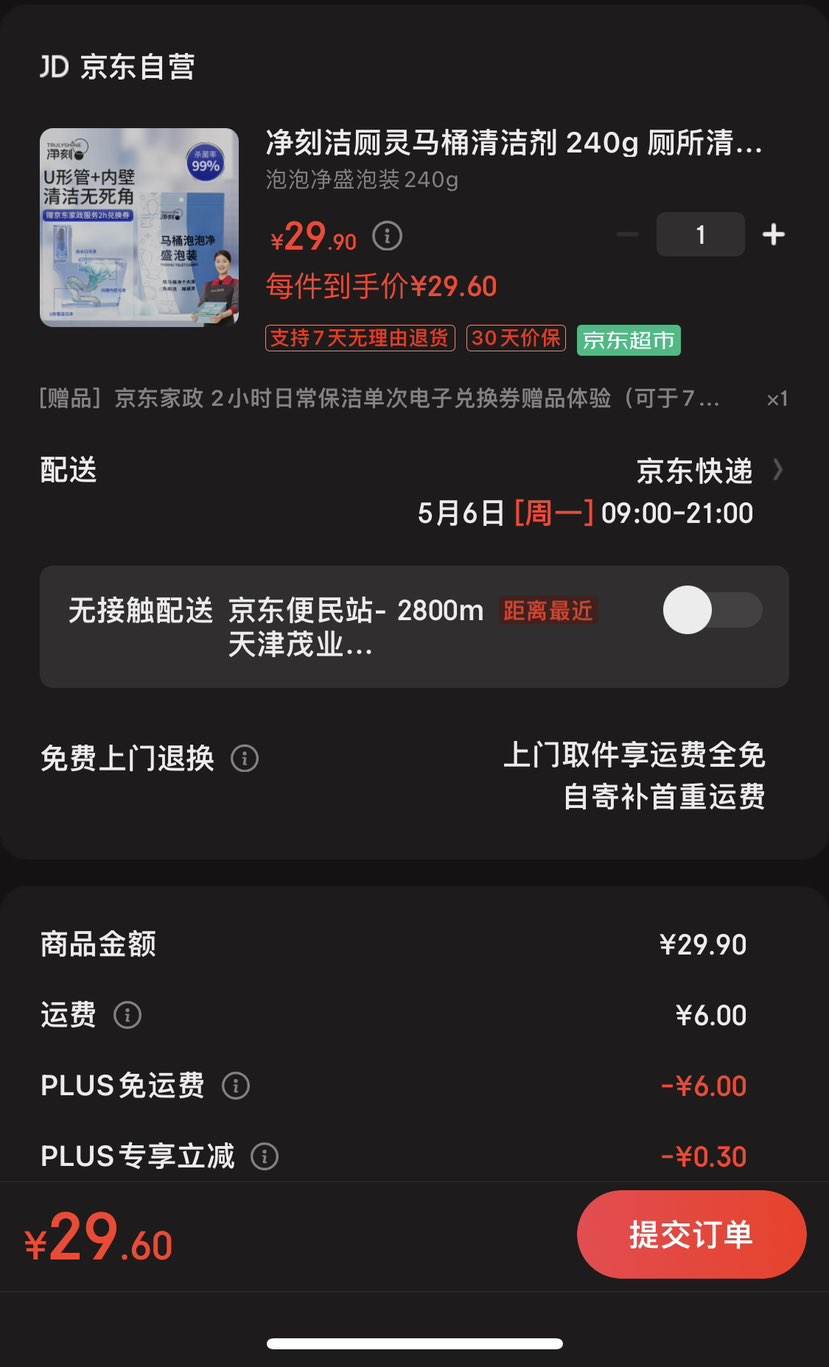This screenshot has width=829, height=1367.
Task: Open 京东快递 delivery options
Action: click(x=709, y=470)
